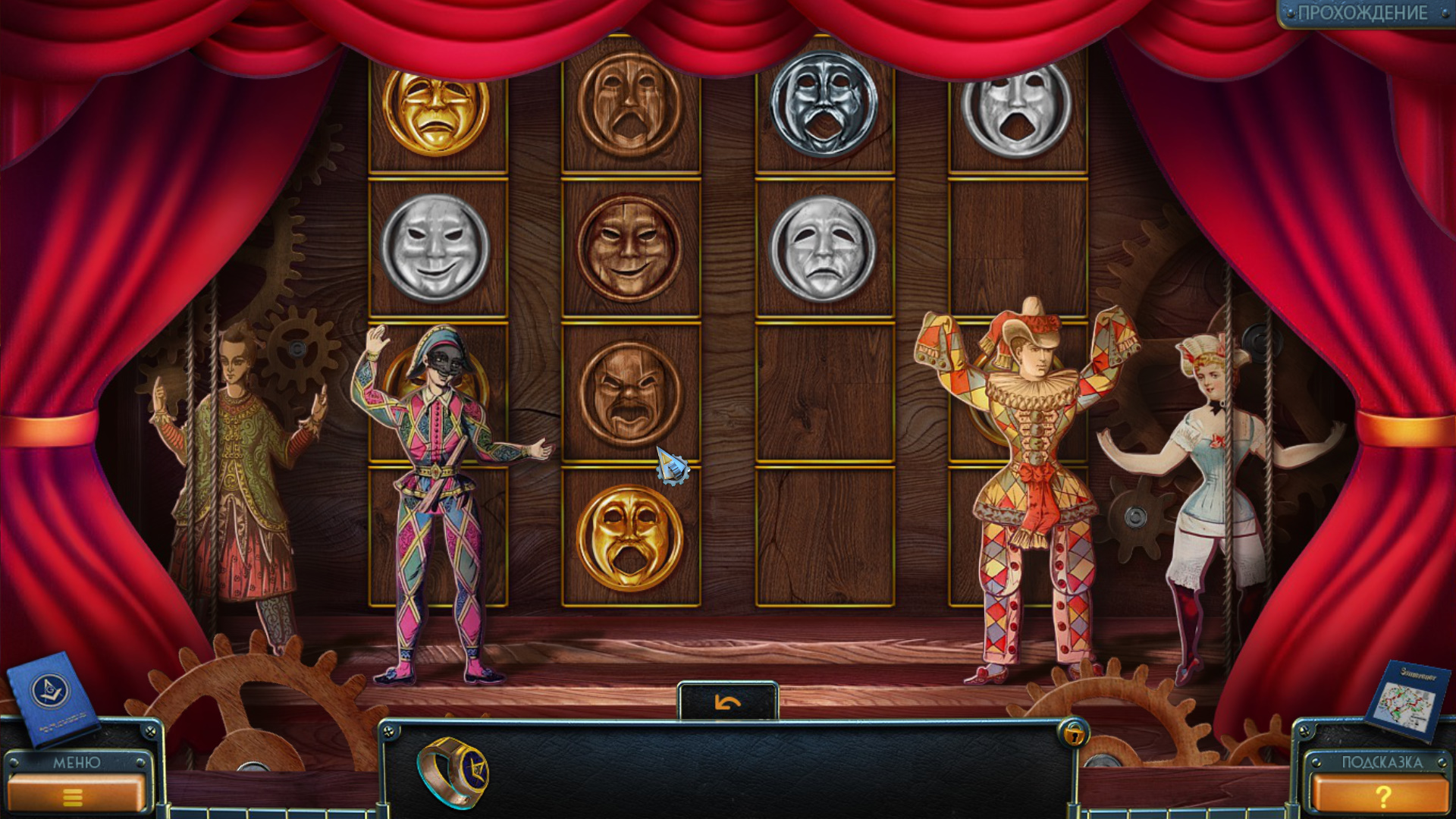Tap the silver smiling mask tile
The width and height of the screenshot is (1456, 819).
pos(435,248)
